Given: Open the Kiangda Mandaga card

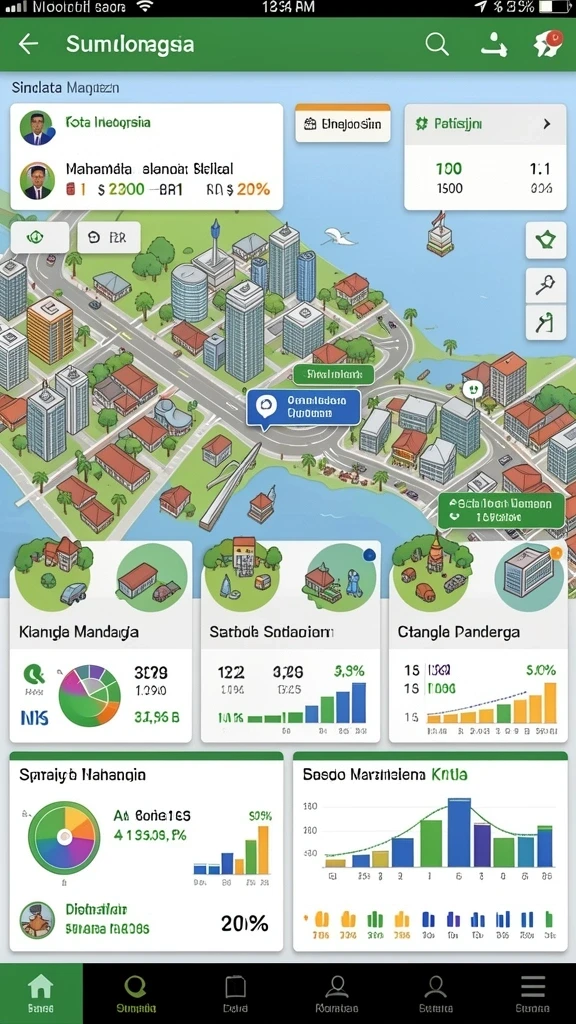Looking at the screenshot, I should (101, 641).
